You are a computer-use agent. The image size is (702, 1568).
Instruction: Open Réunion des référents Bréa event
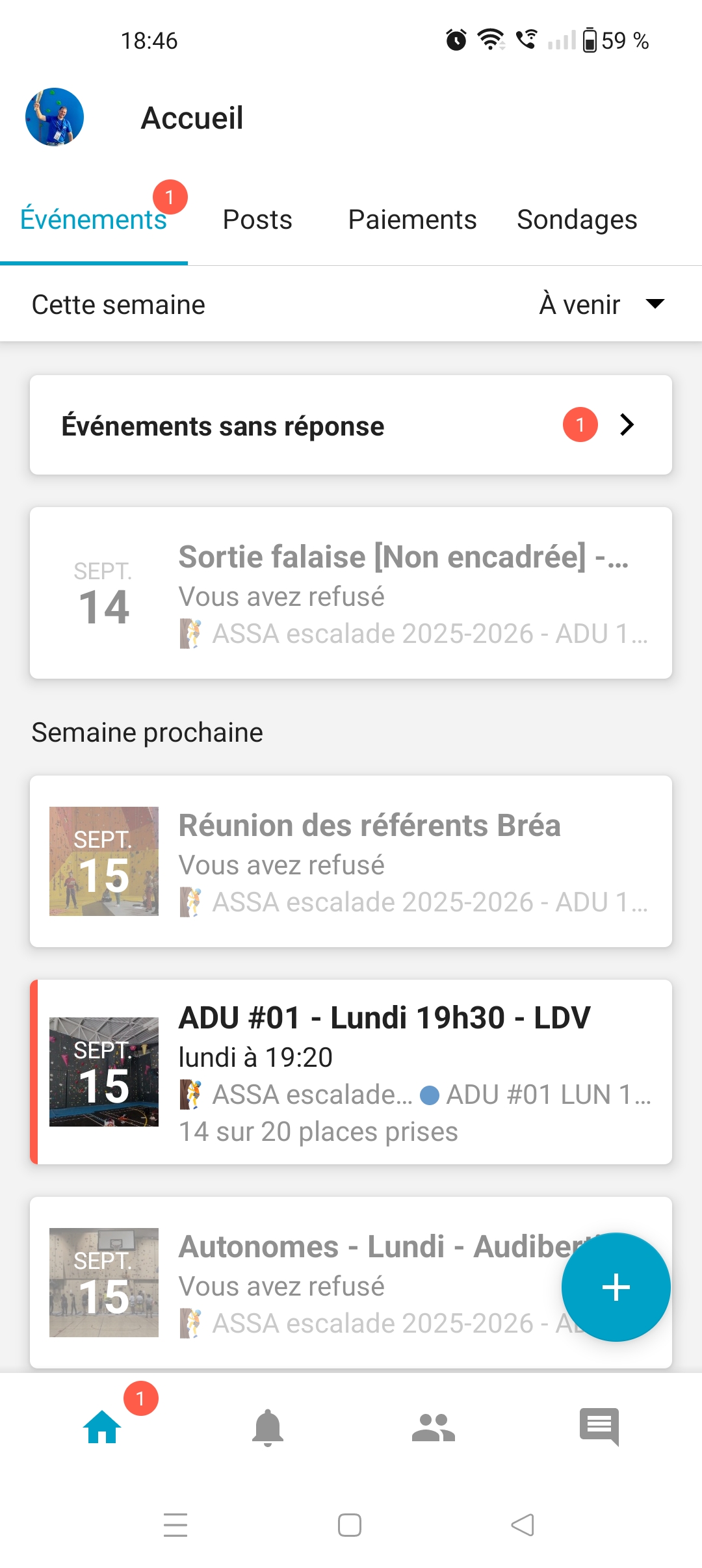tap(351, 861)
